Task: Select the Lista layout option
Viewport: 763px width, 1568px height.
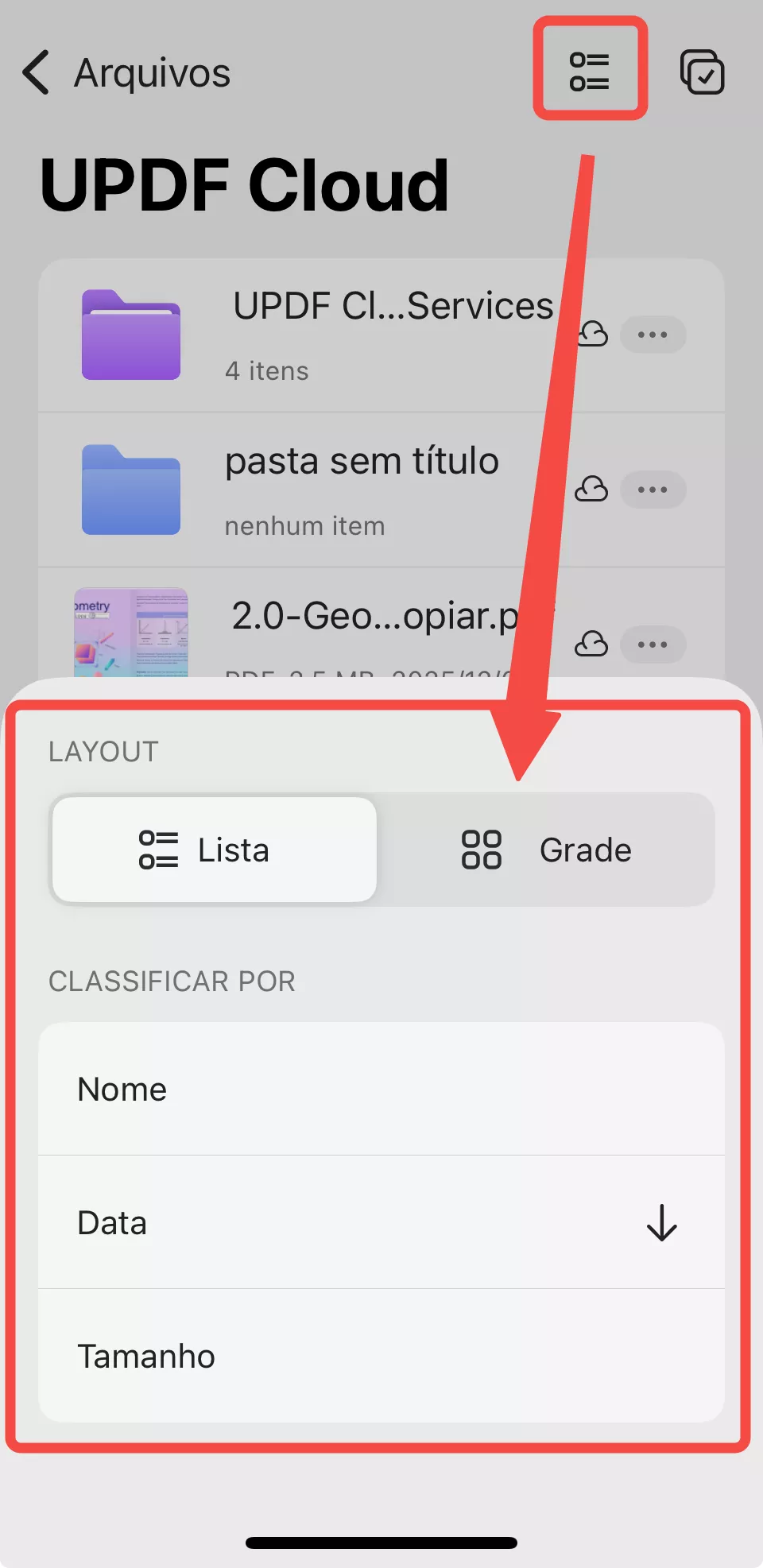Action: (213, 849)
